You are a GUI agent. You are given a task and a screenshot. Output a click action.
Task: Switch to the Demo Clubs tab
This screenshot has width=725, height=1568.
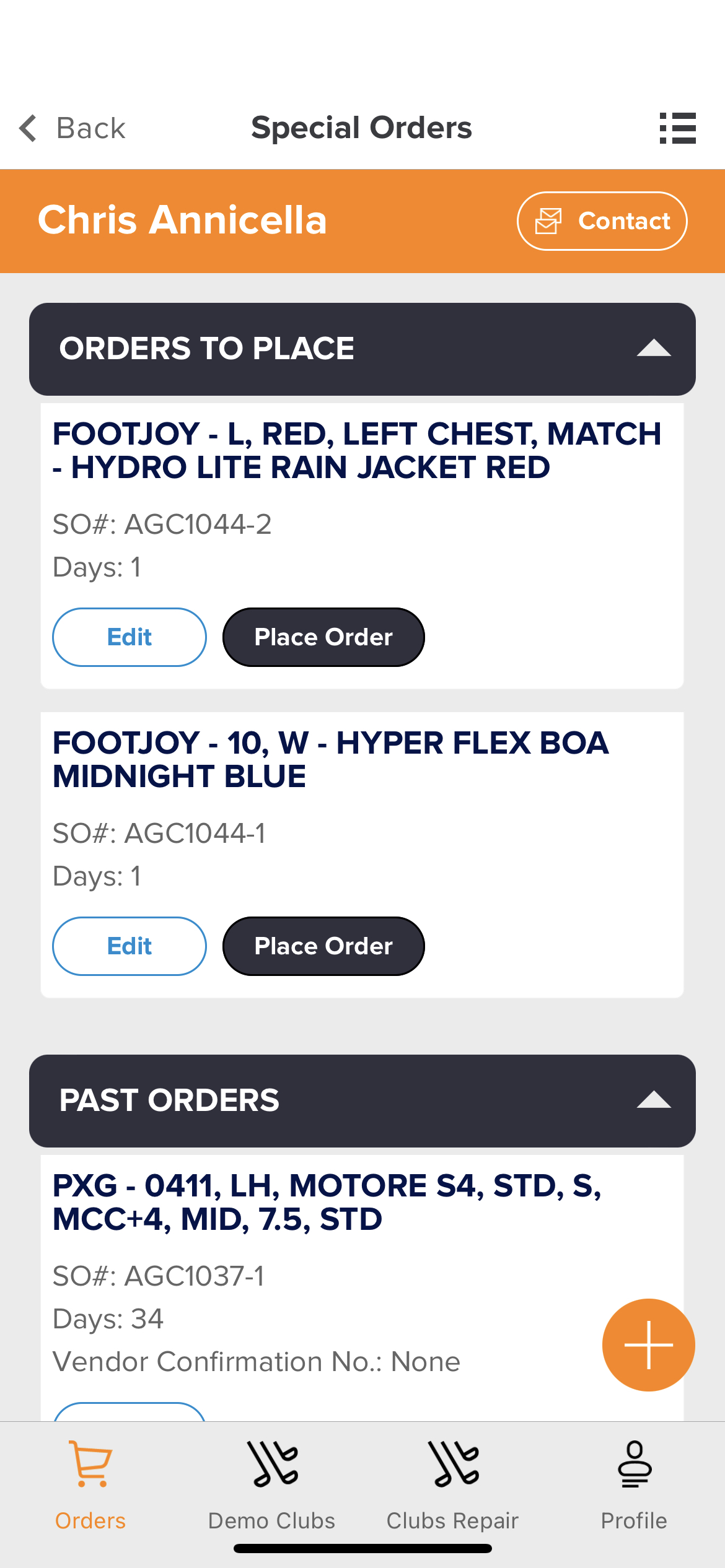[x=271, y=1486]
